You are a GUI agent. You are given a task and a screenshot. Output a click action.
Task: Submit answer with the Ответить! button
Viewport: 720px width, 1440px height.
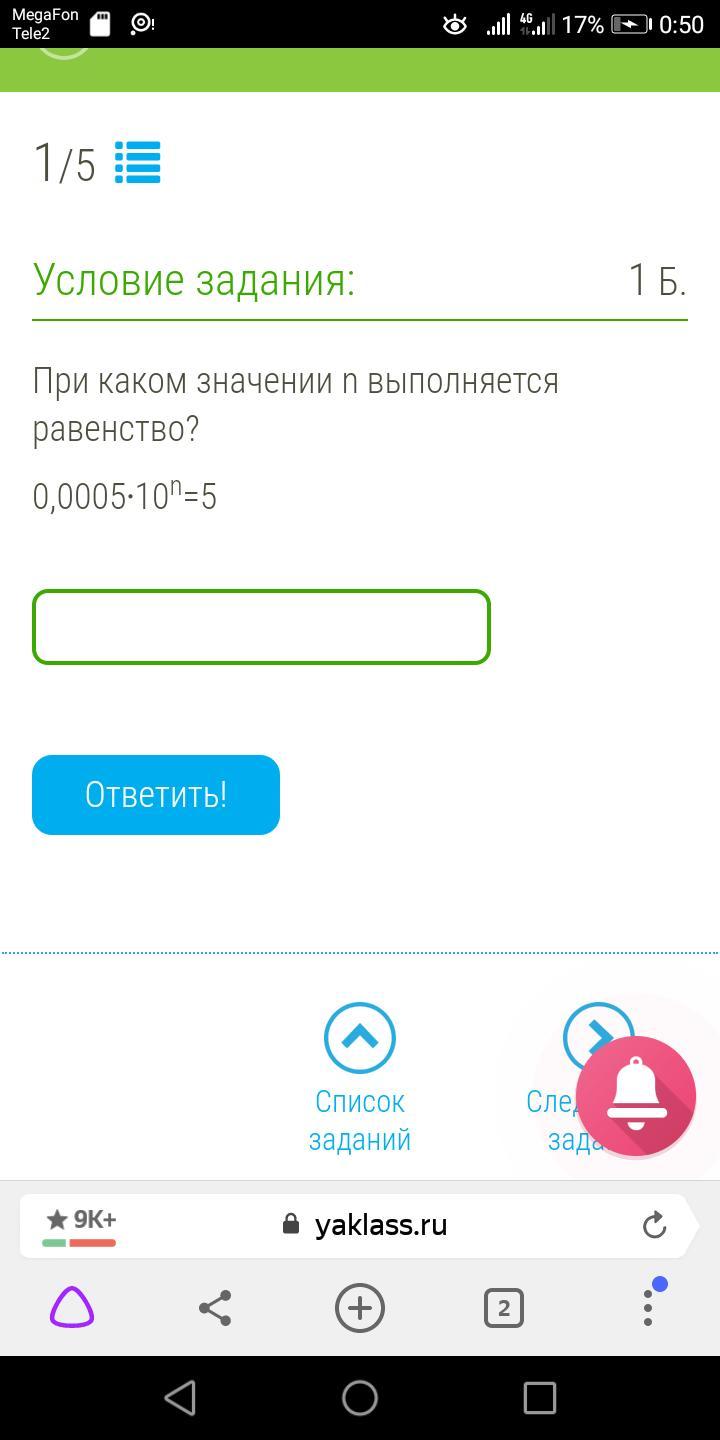point(156,795)
